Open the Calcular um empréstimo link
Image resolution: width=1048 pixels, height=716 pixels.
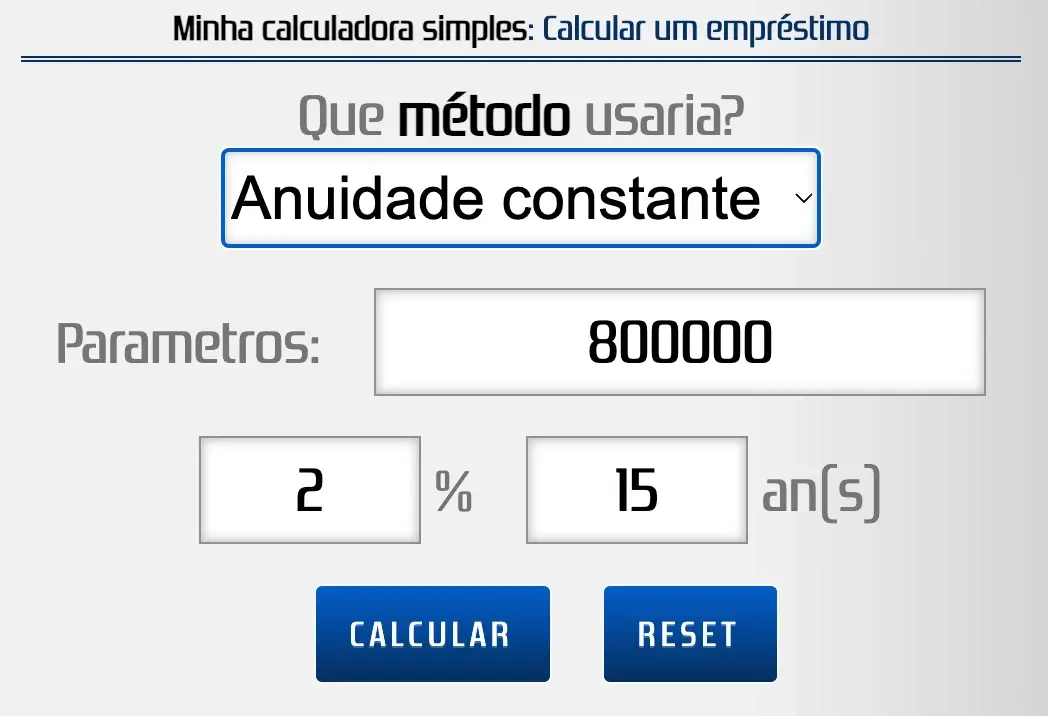pos(705,28)
